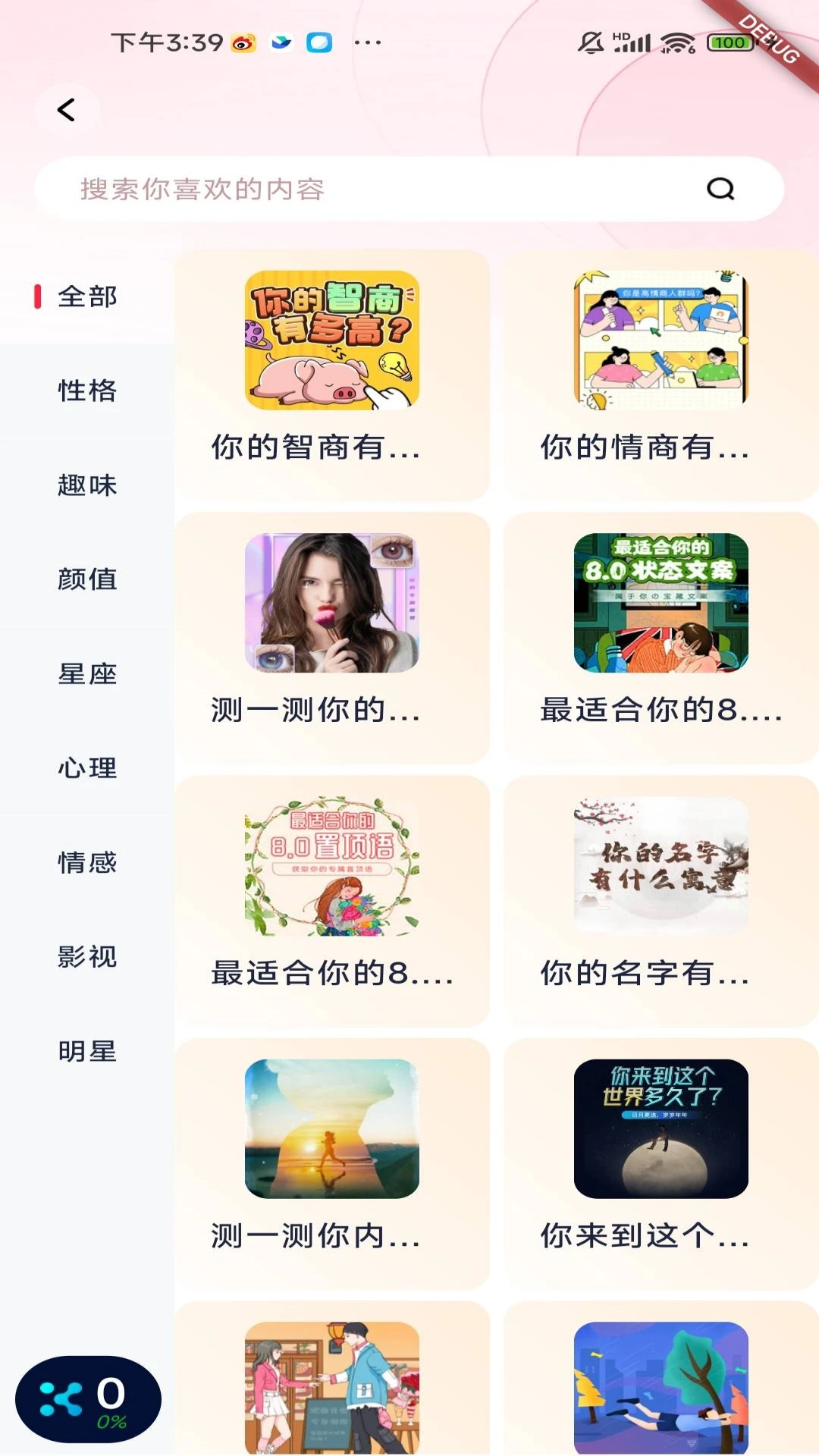Switch to the 性格 category
819x1456 pixels.
tap(87, 391)
